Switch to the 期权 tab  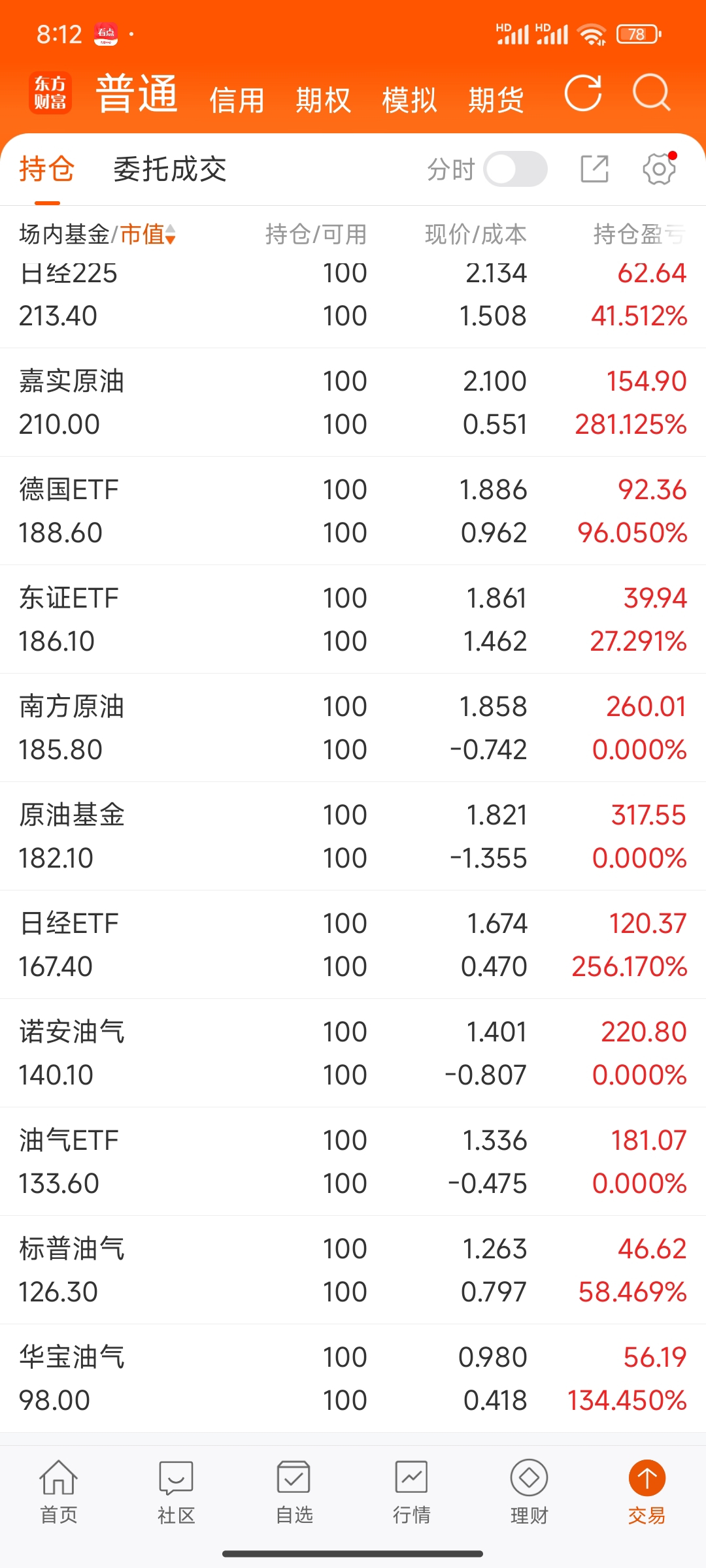coord(323,101)
